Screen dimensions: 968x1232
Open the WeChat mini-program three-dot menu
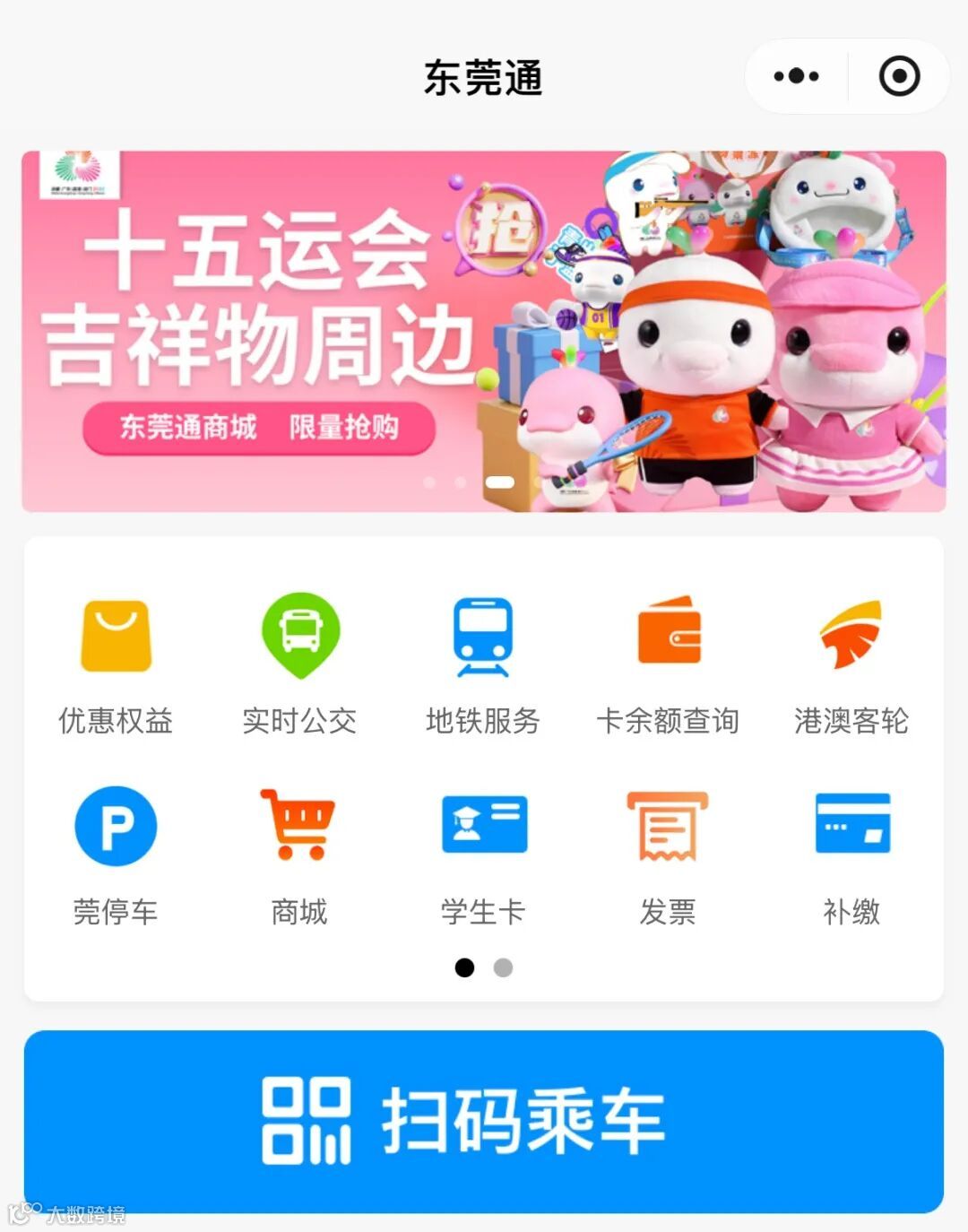click(x=796, y=76)
